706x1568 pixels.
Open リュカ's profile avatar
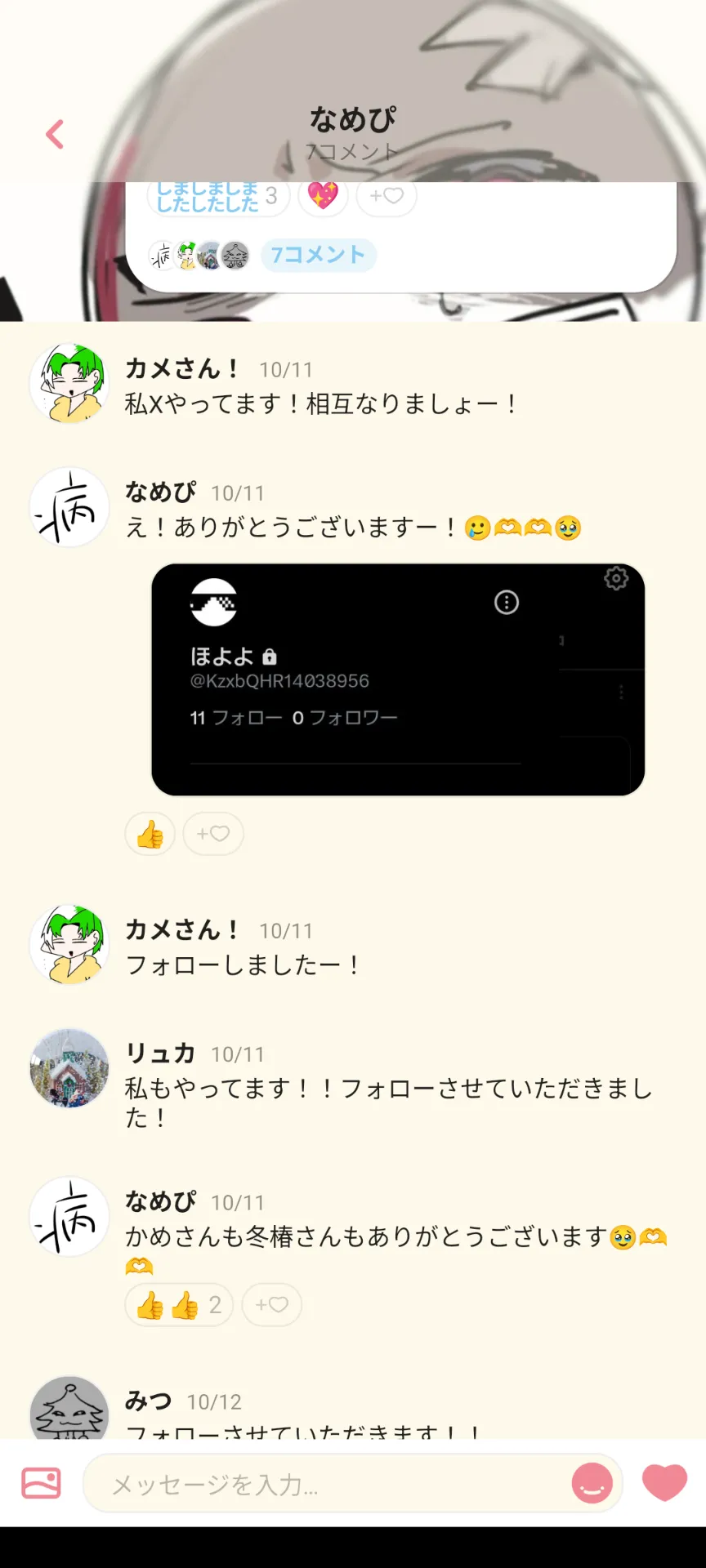coord(69,1068)
